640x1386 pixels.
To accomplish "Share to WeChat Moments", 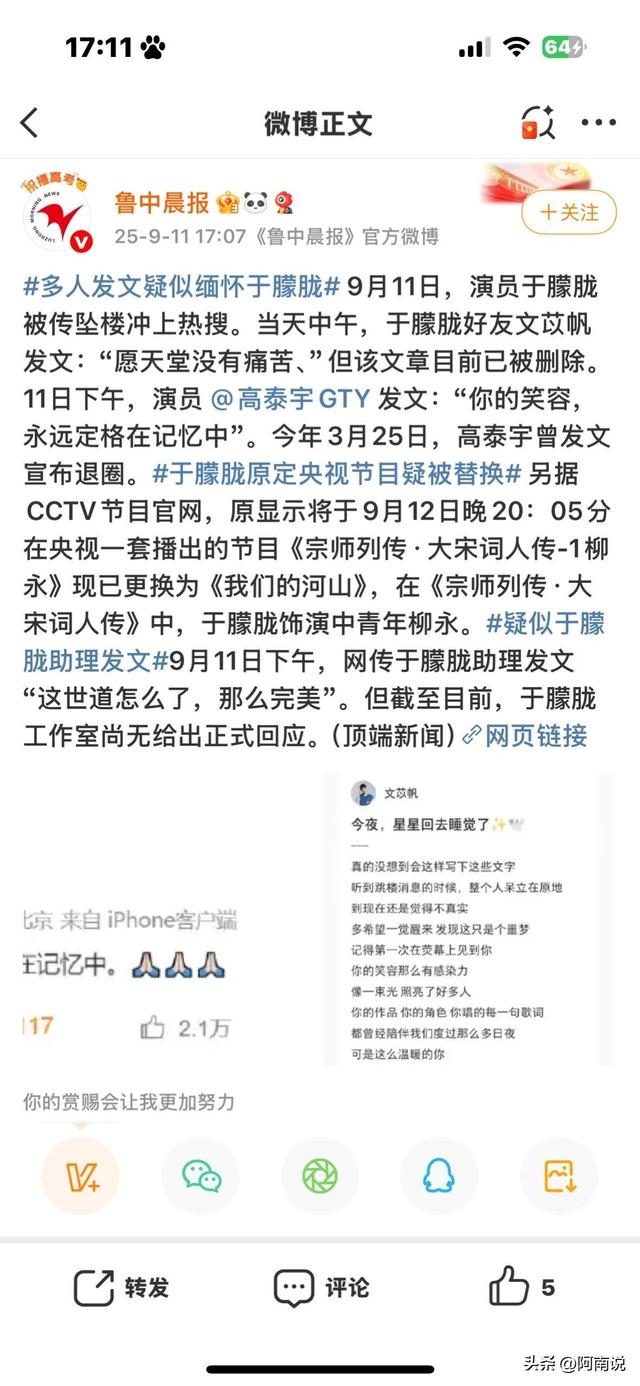I will point(320,1176).
